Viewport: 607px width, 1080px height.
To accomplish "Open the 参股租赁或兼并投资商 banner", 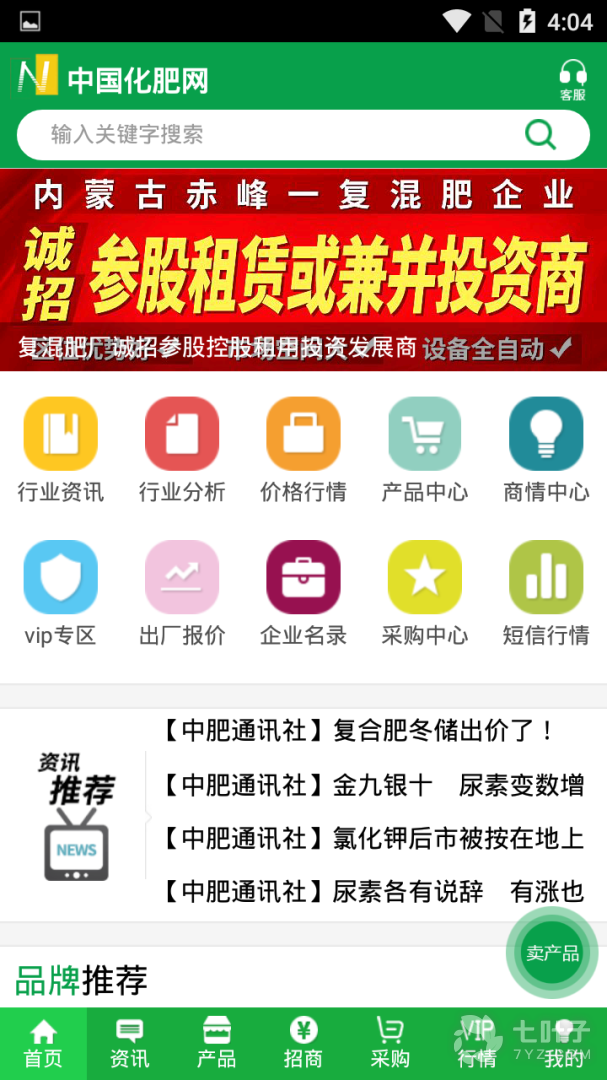I will tap(303, 270).
